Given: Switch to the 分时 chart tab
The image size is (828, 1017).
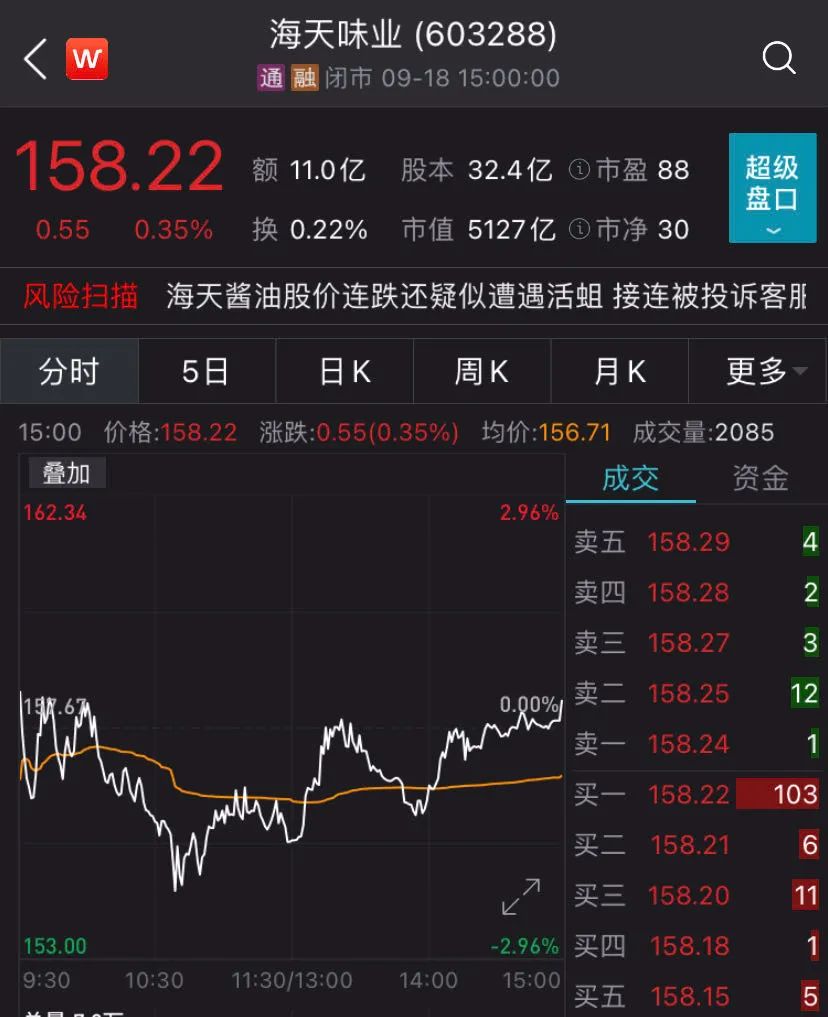Looking at the screenshot, I should click(x=69, y=372).
